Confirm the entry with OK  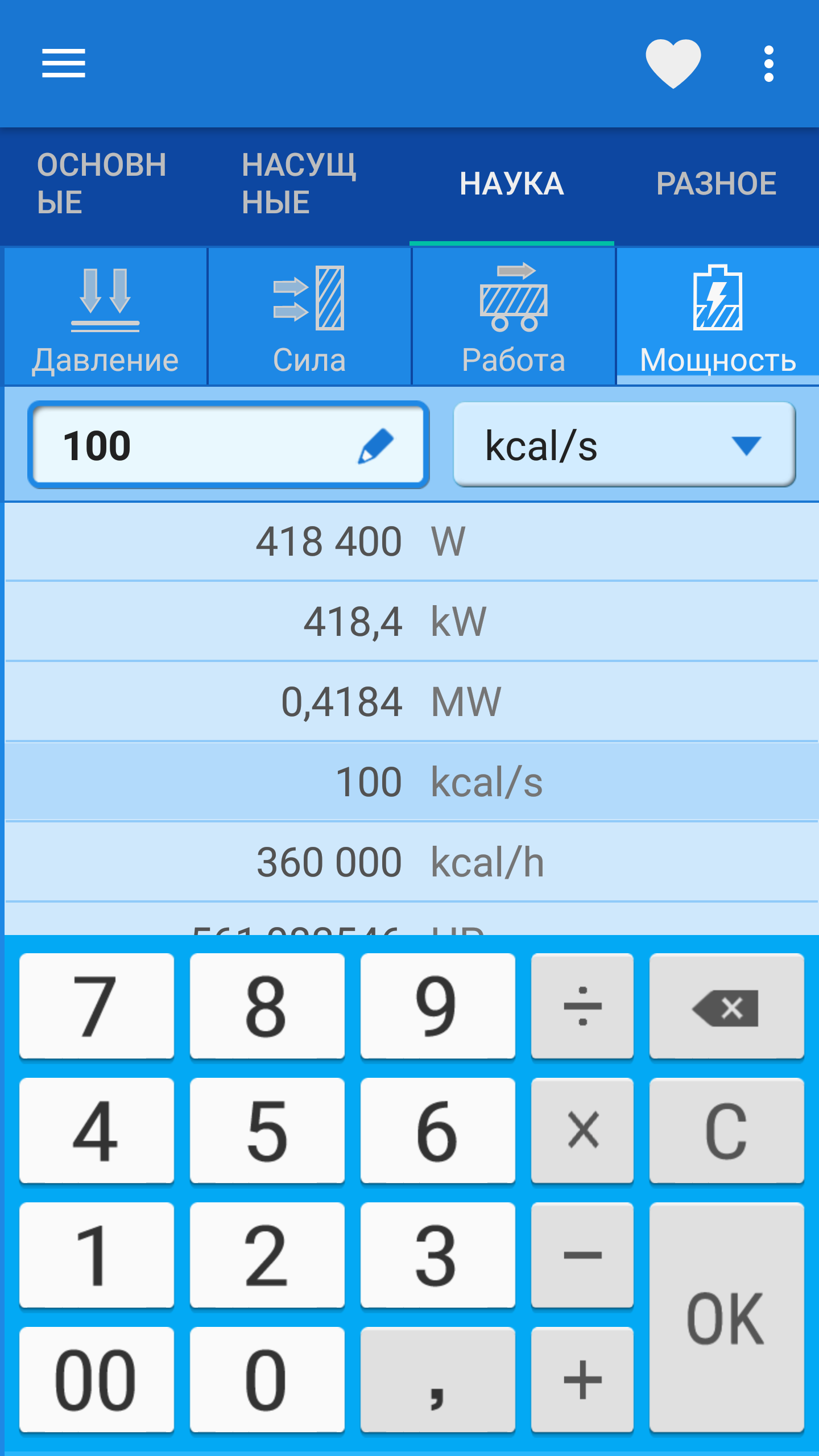click(726, 1317)
